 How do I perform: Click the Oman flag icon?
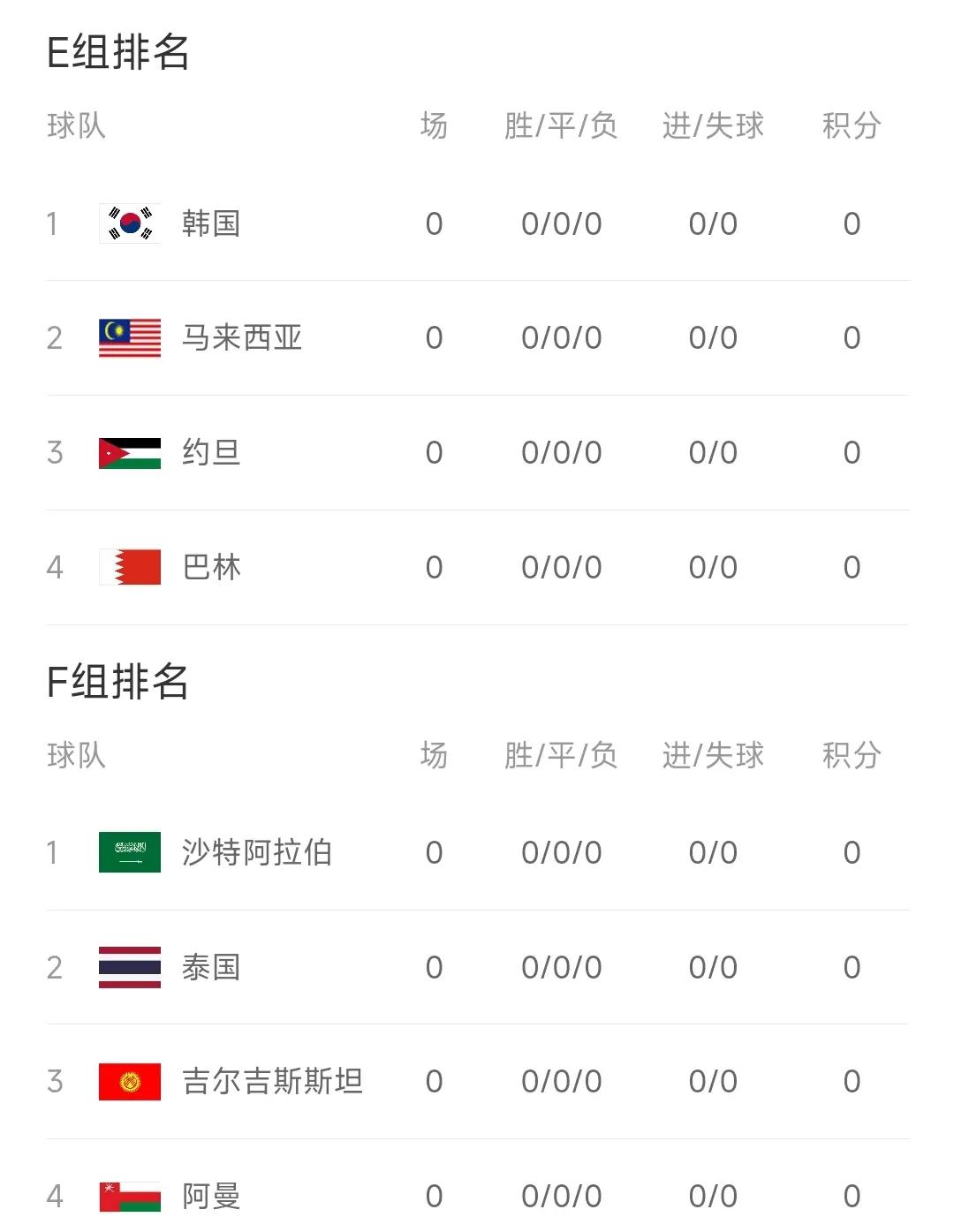[129, 1197]
